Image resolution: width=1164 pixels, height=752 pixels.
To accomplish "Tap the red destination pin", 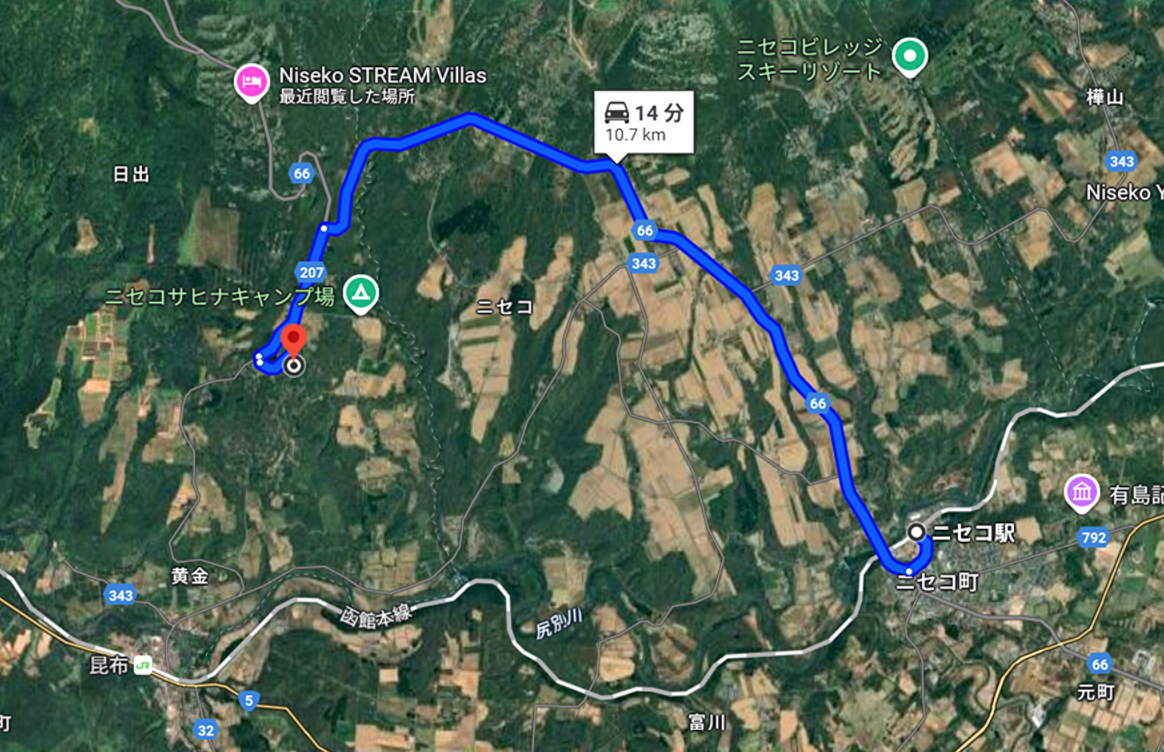I will coord(292,340).
